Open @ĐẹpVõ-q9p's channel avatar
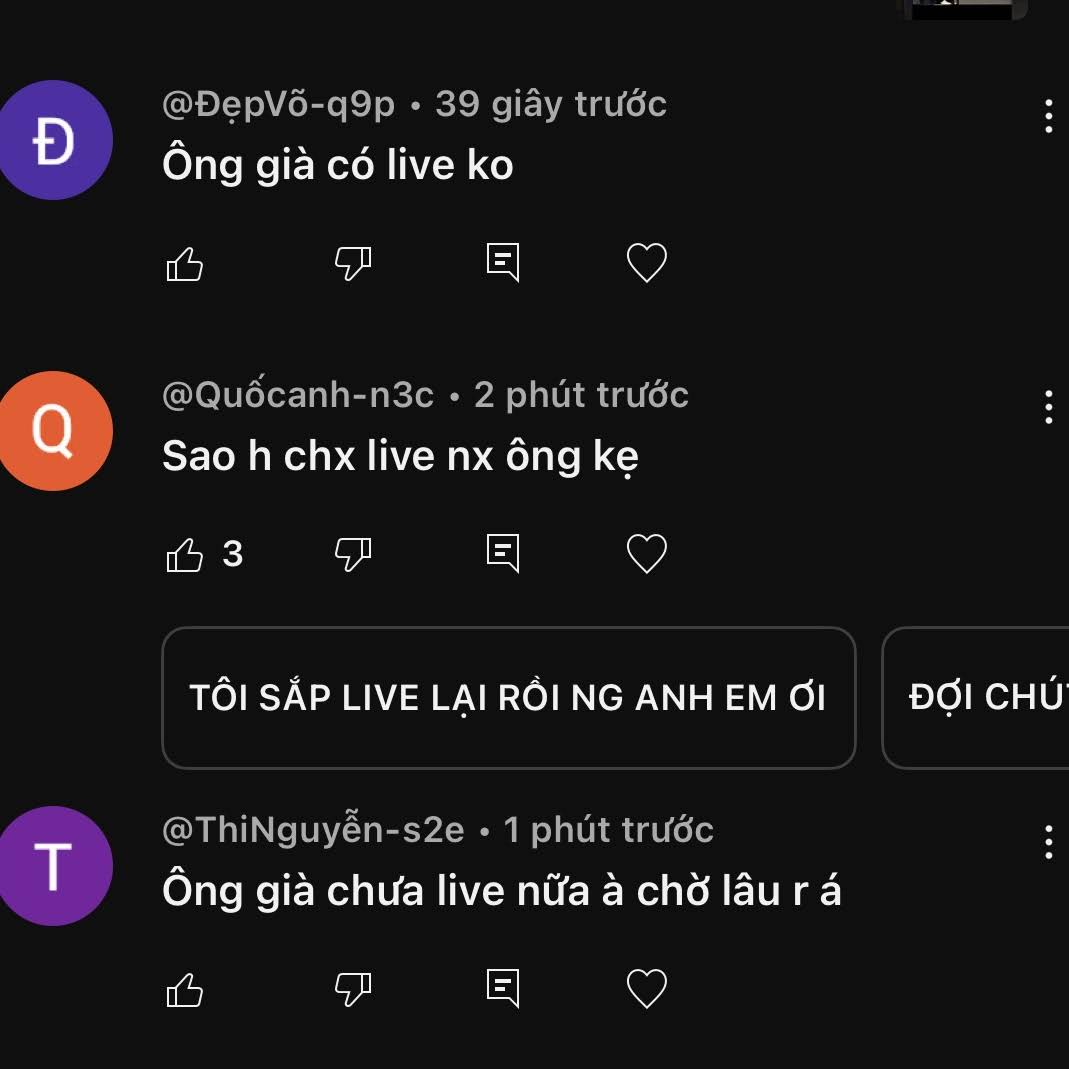This screenshot has height=1069, width=1069. 54,140
